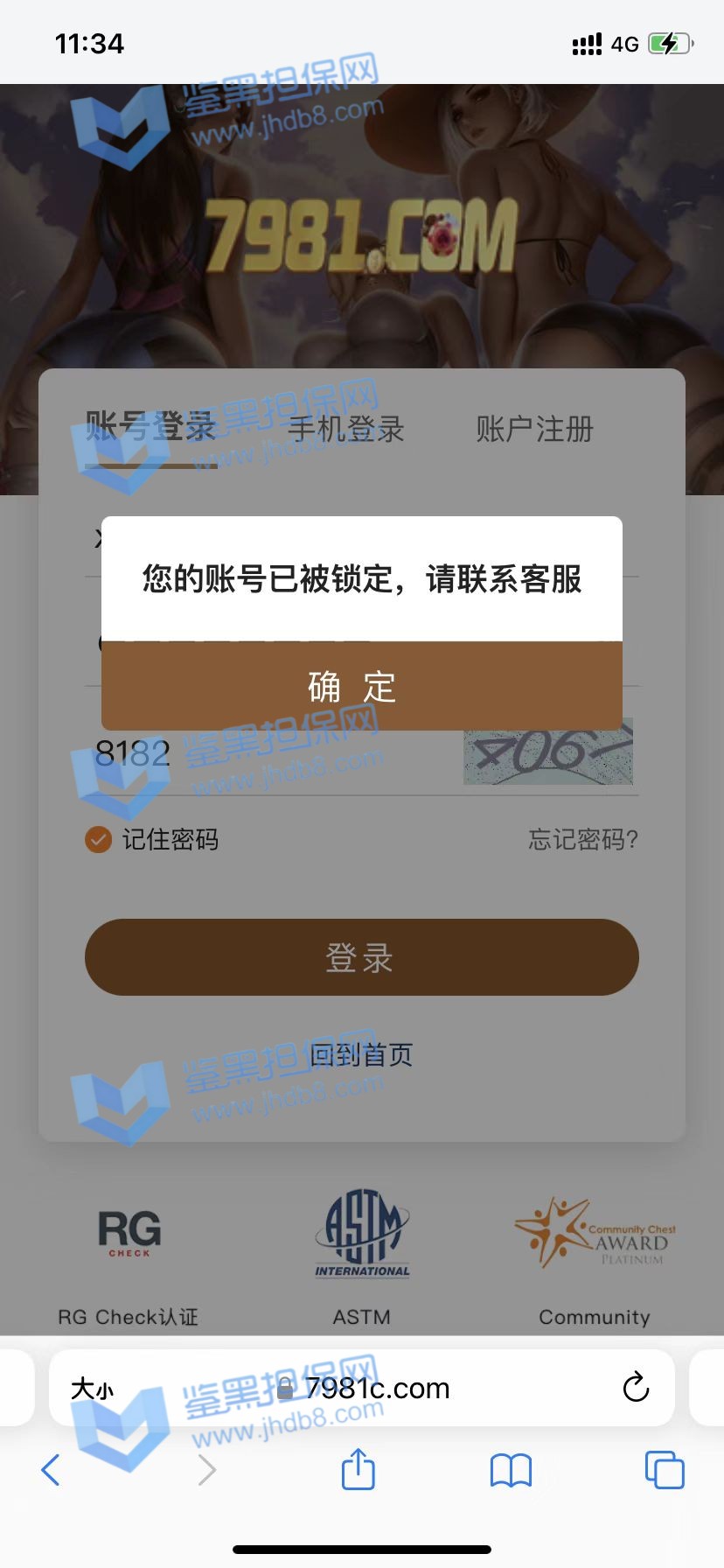Open the 账户注册 tab
The width and height of the screenshot is (724, 1568).
click(x=534, y=430)
